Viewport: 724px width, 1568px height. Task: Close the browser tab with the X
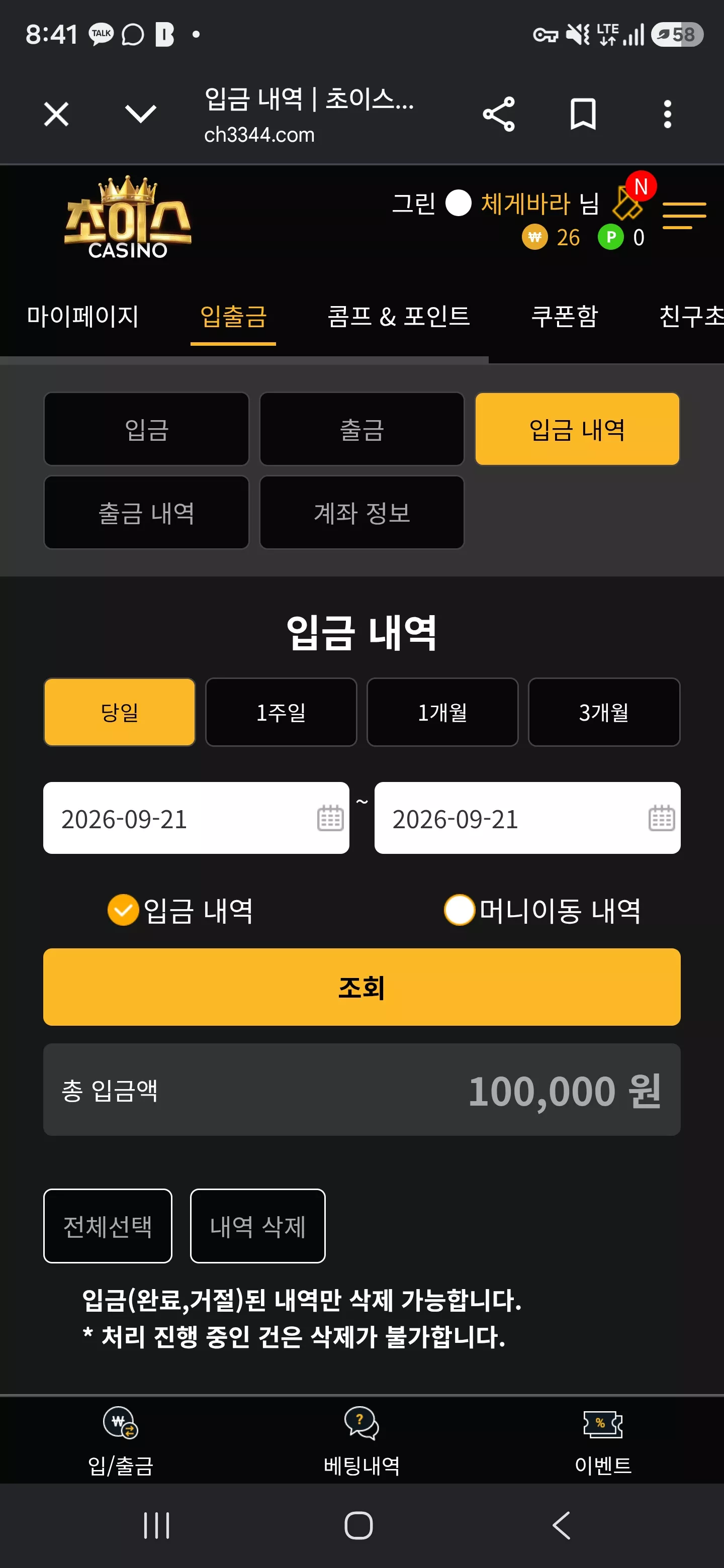56,114
